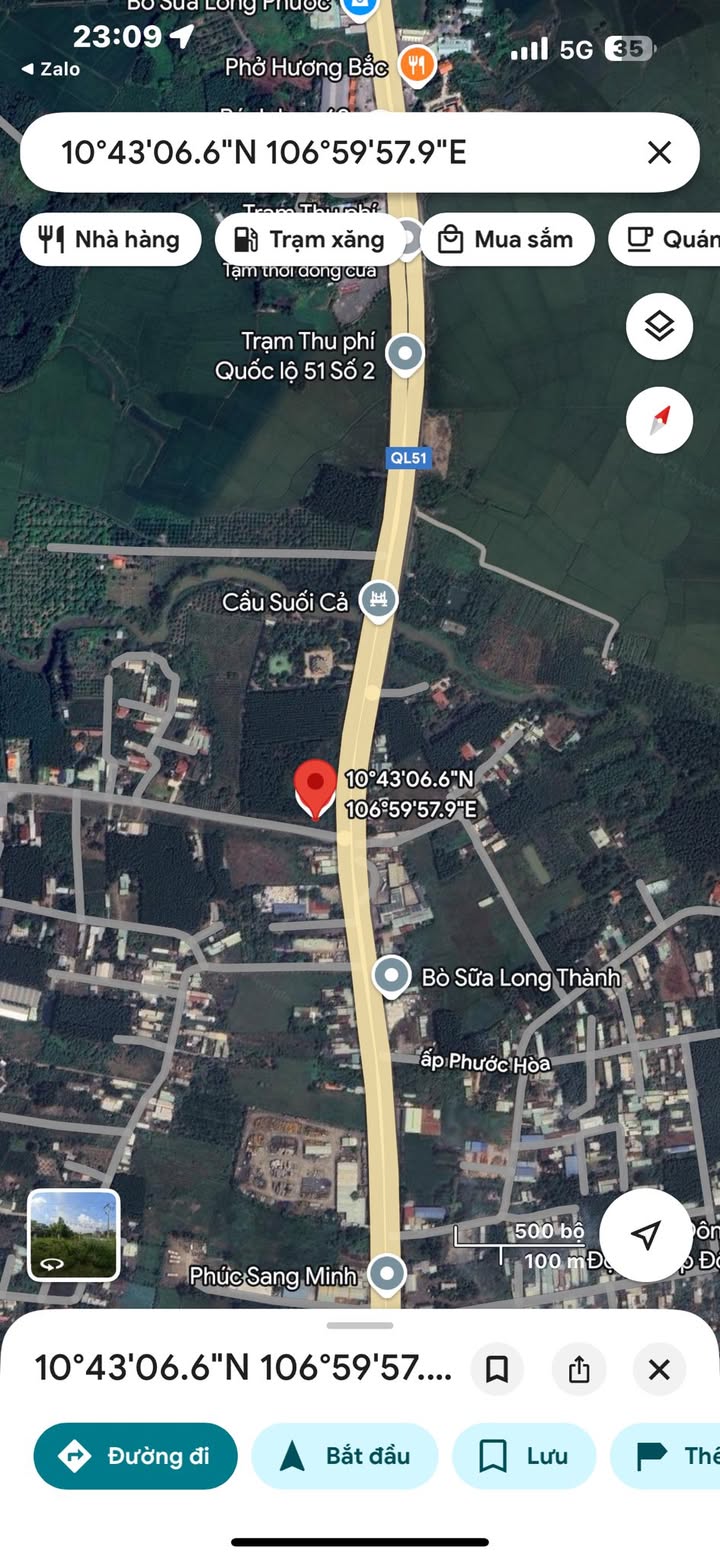
Task: Return to Zalo via back link
Action: 50,69
